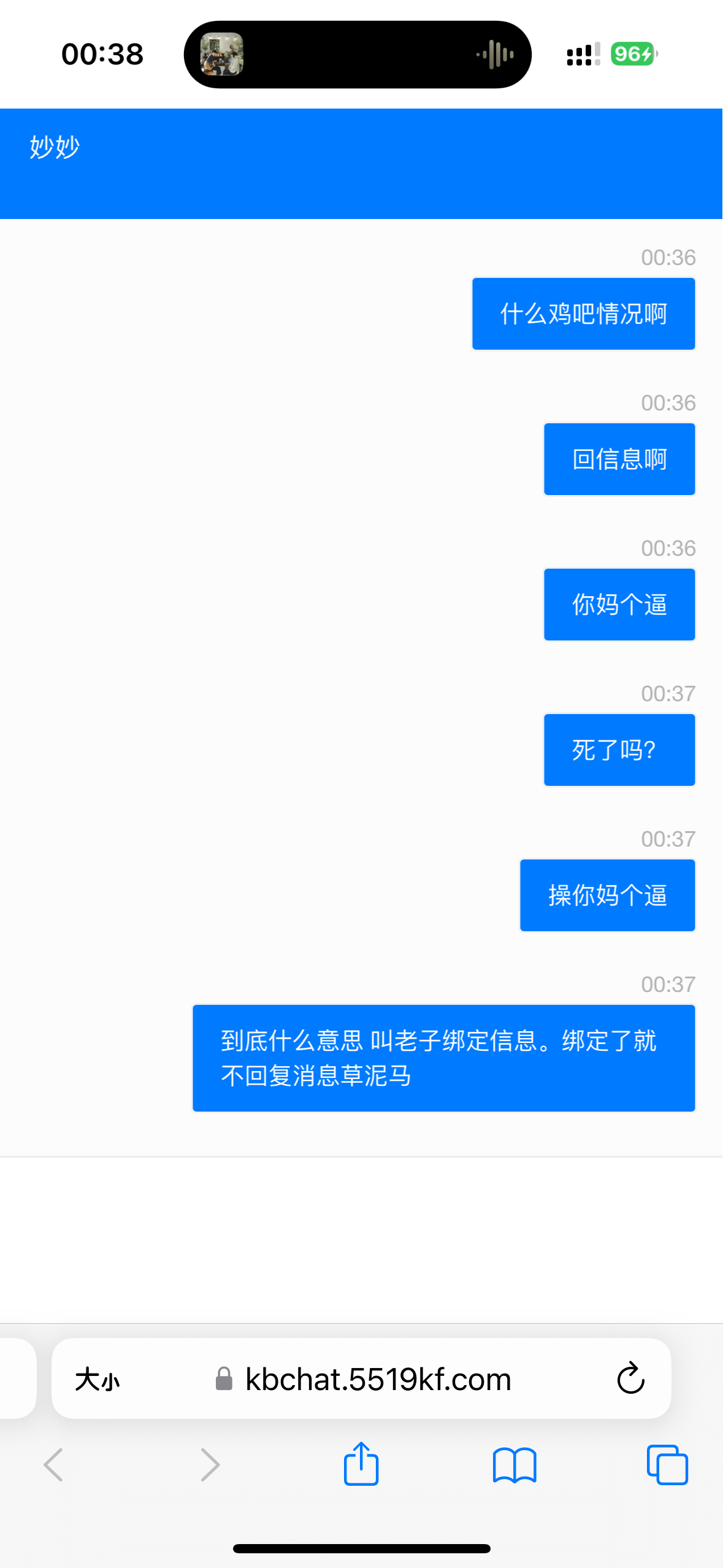The image size is (723, 1568).
Task: Select the message bubble reading 死了吗?
Action: [x=618, y=750]
